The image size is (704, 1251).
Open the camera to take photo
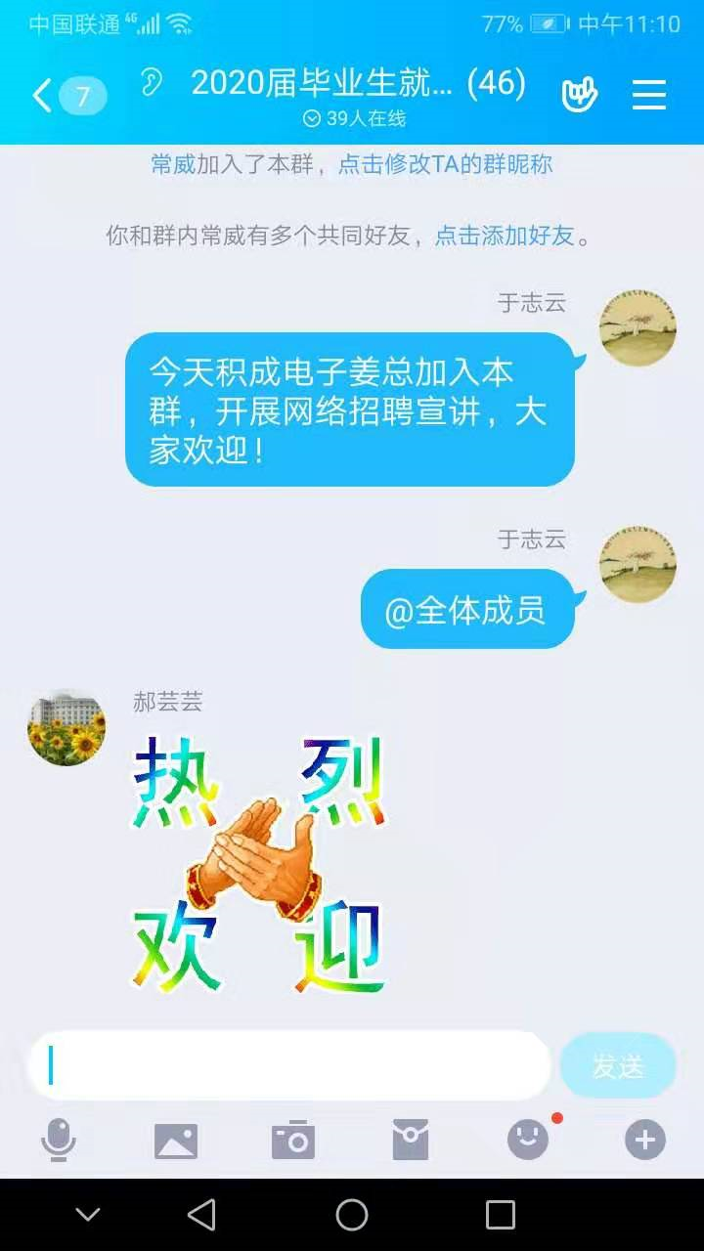(293, 1140)
